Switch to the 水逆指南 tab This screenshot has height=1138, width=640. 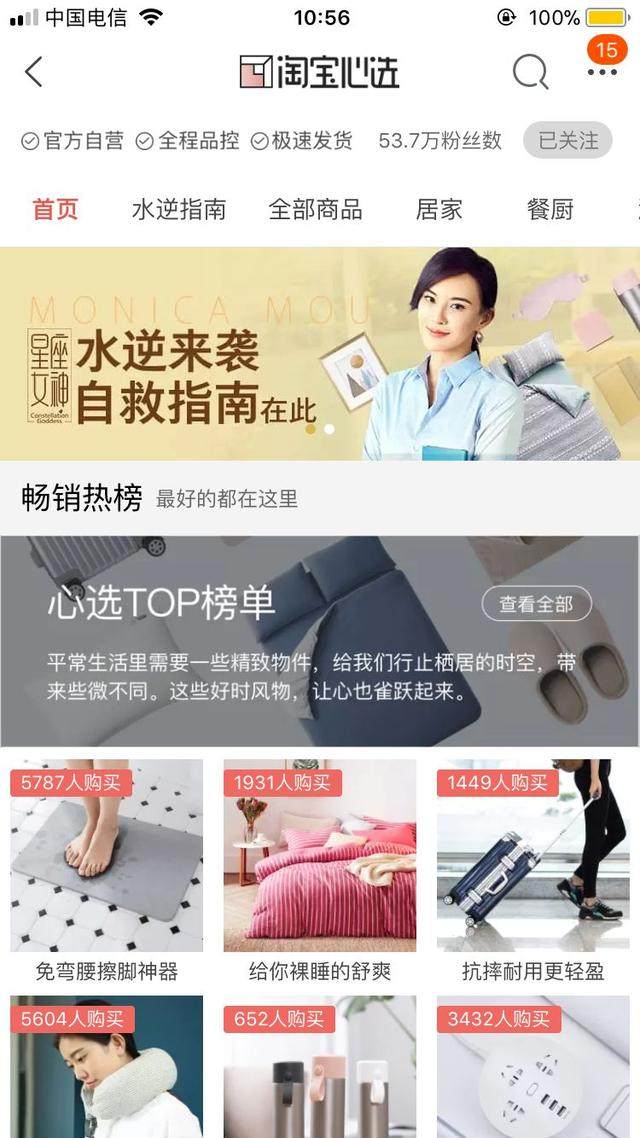(x=179, y=209)
